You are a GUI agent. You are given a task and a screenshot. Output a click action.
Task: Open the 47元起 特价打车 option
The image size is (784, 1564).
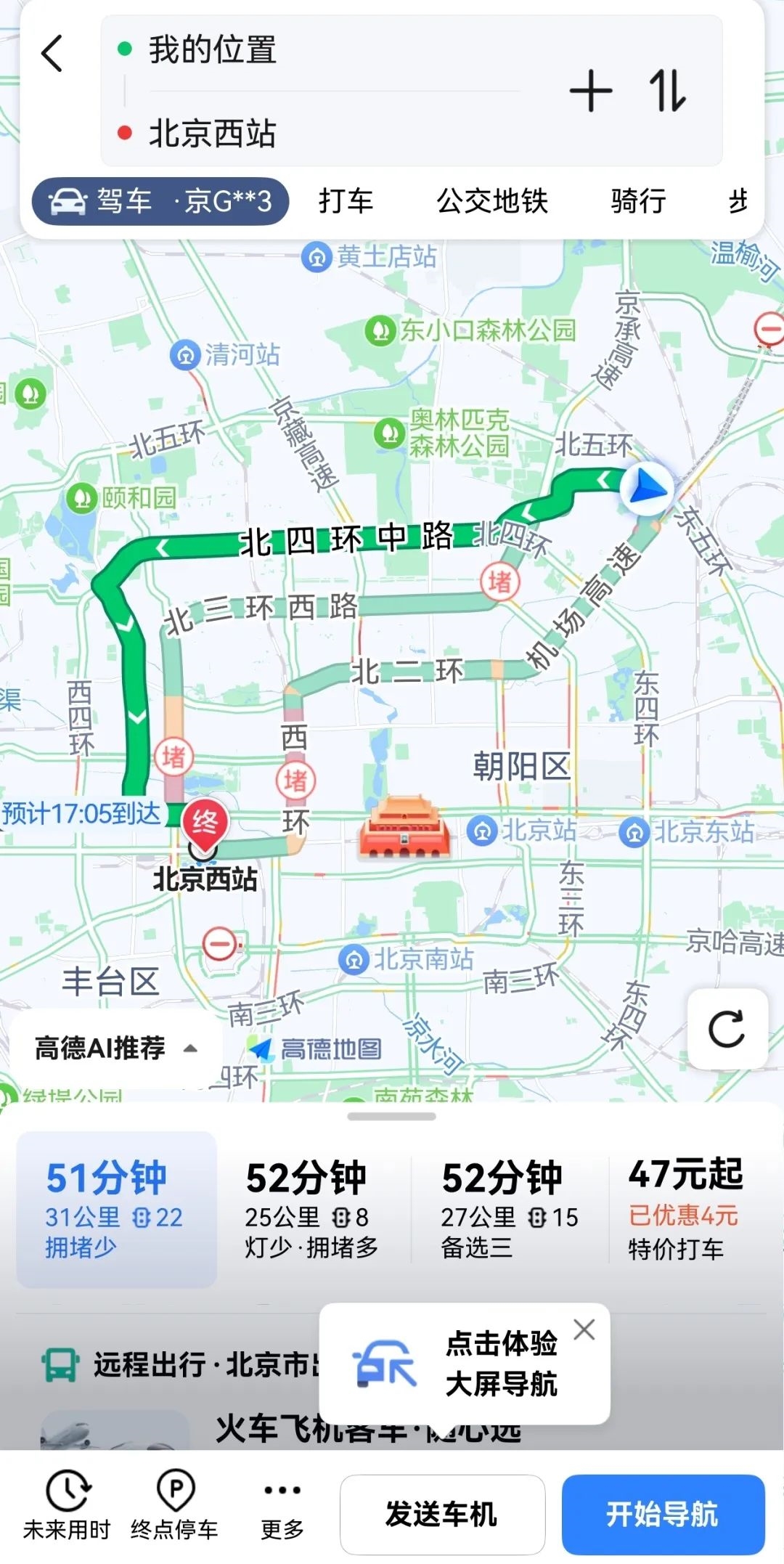685,1210
